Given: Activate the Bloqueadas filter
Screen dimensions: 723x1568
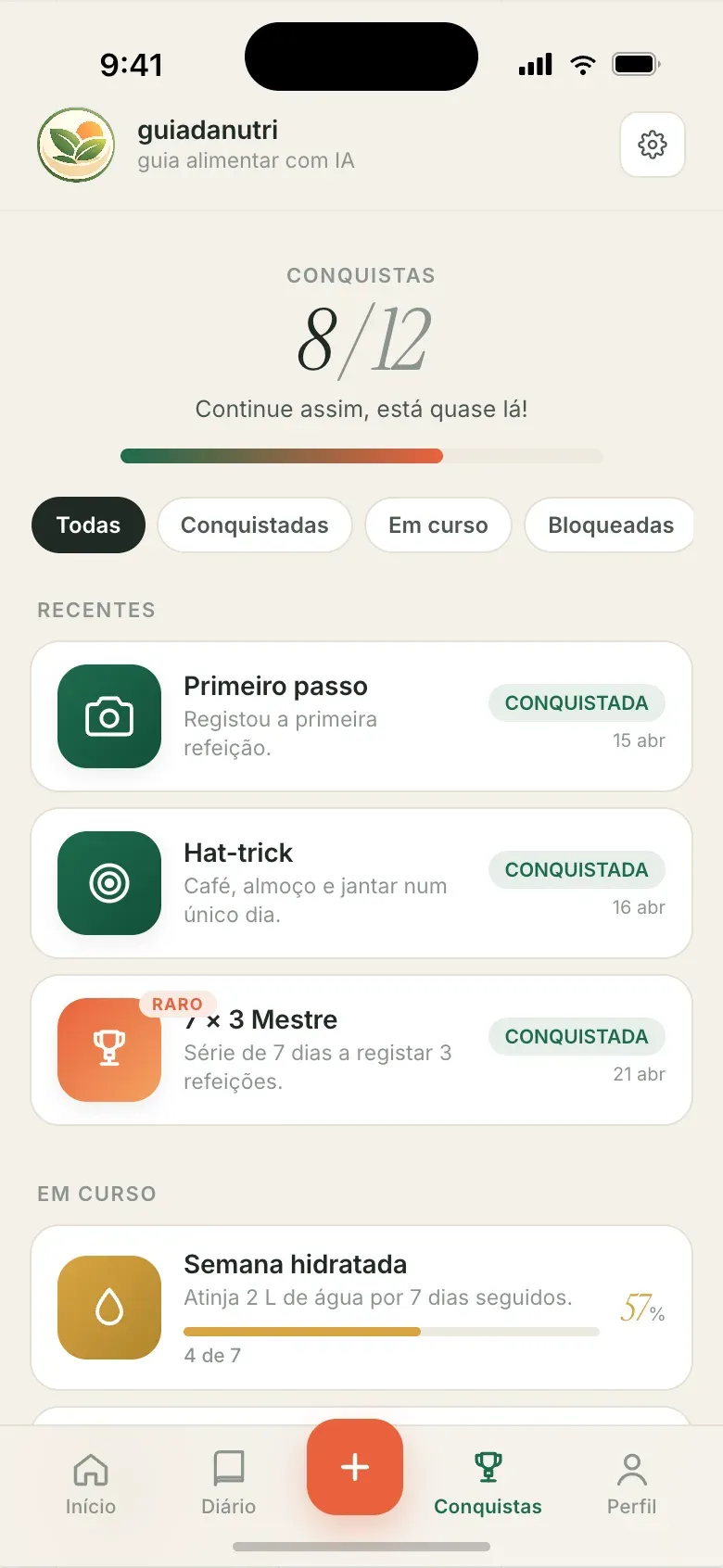Looking at the screenshot, I should click(609, 525).
